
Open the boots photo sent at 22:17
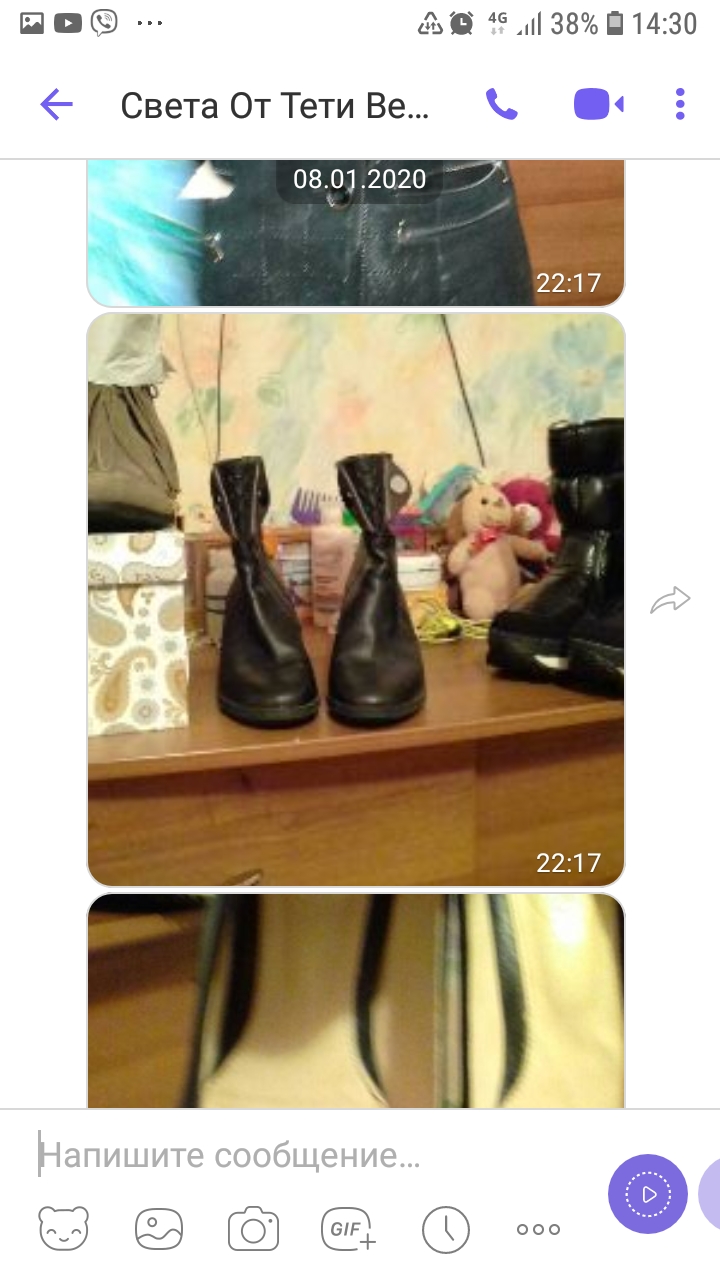coord(356,600)
